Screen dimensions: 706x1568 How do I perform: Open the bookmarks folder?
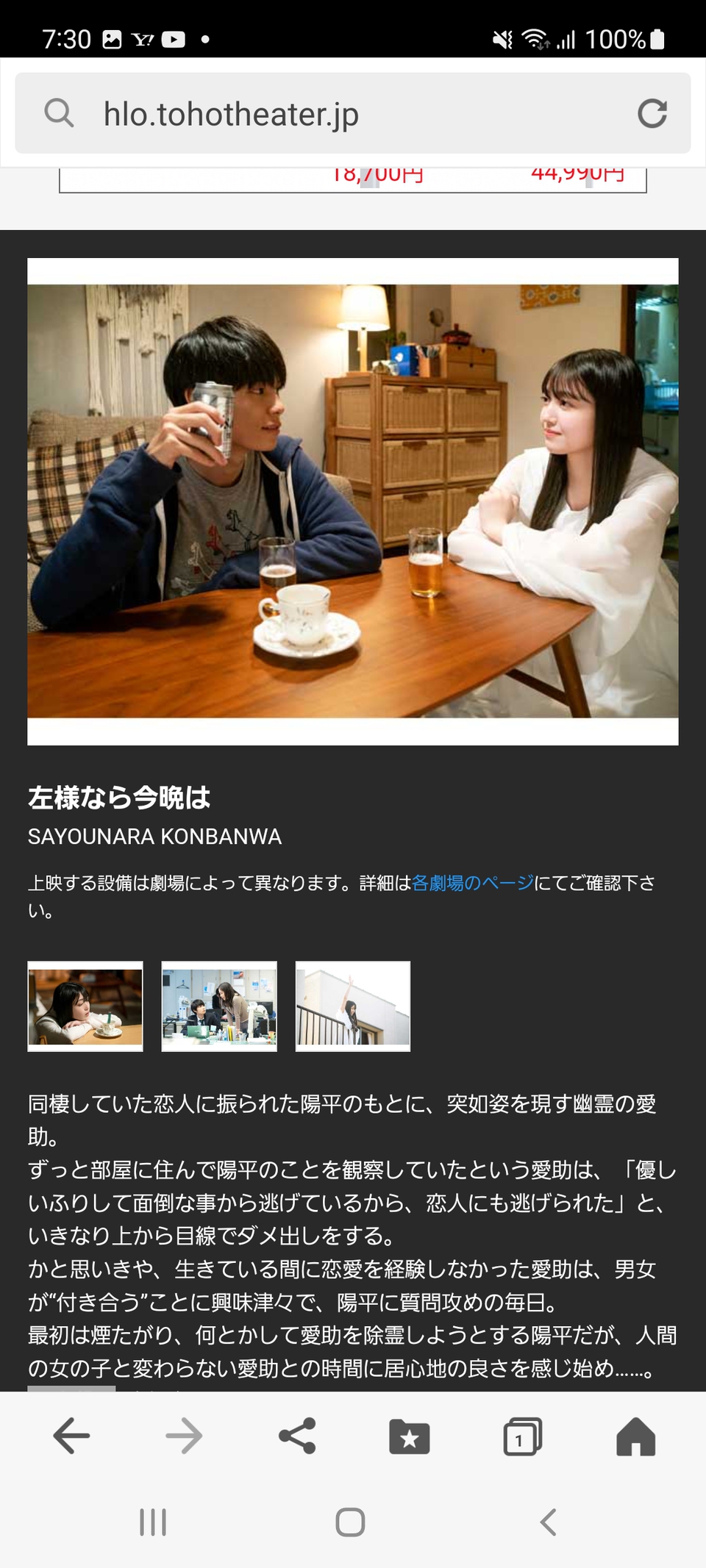pos(410,1436)
